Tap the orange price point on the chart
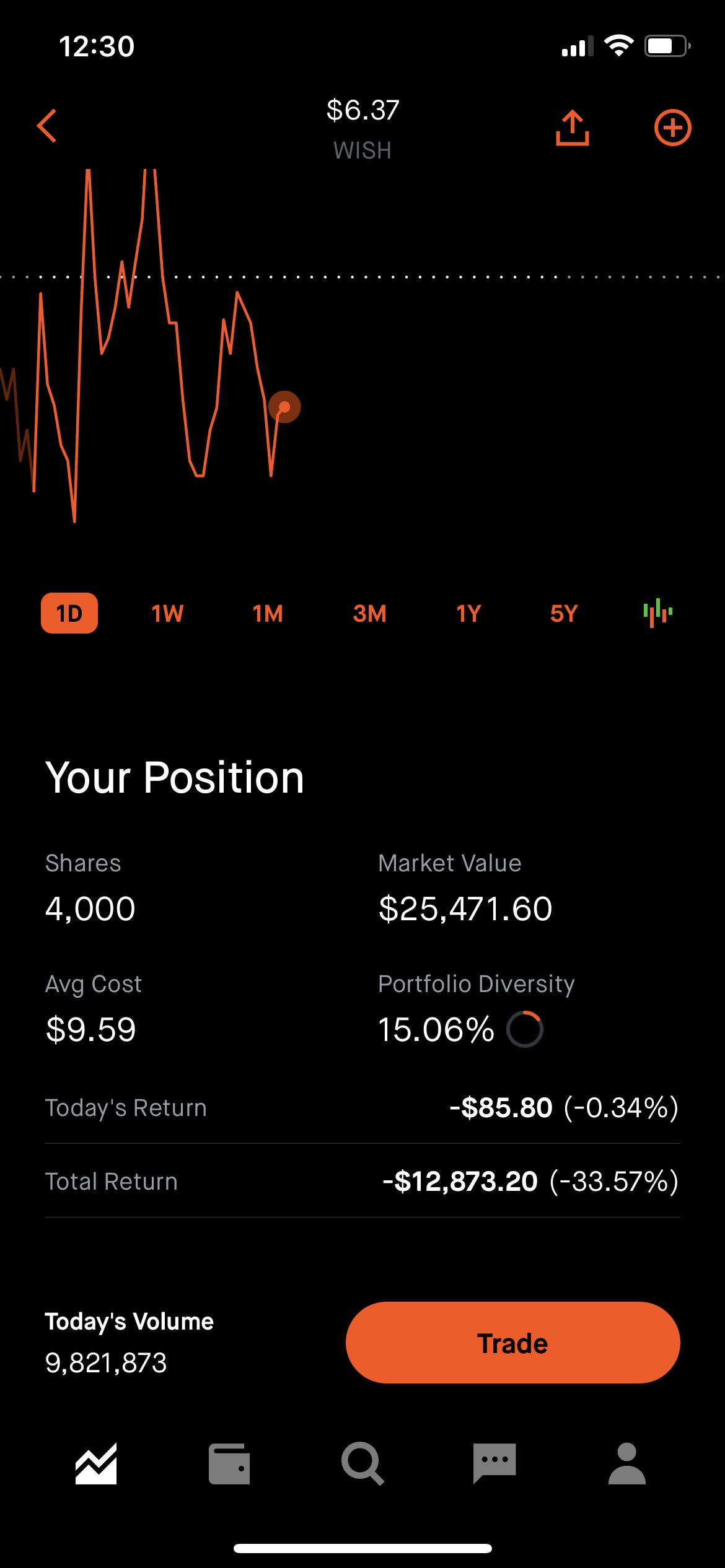The width and height of the screenshot is (725, 1568). [x=285, y=406]
